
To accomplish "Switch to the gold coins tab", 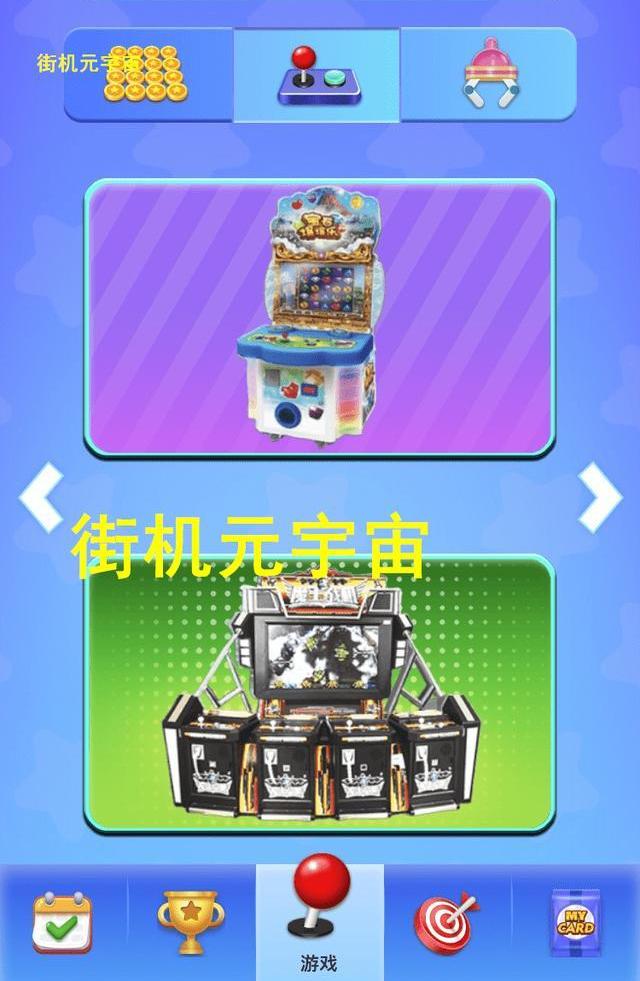I will (x=150, y=75).
